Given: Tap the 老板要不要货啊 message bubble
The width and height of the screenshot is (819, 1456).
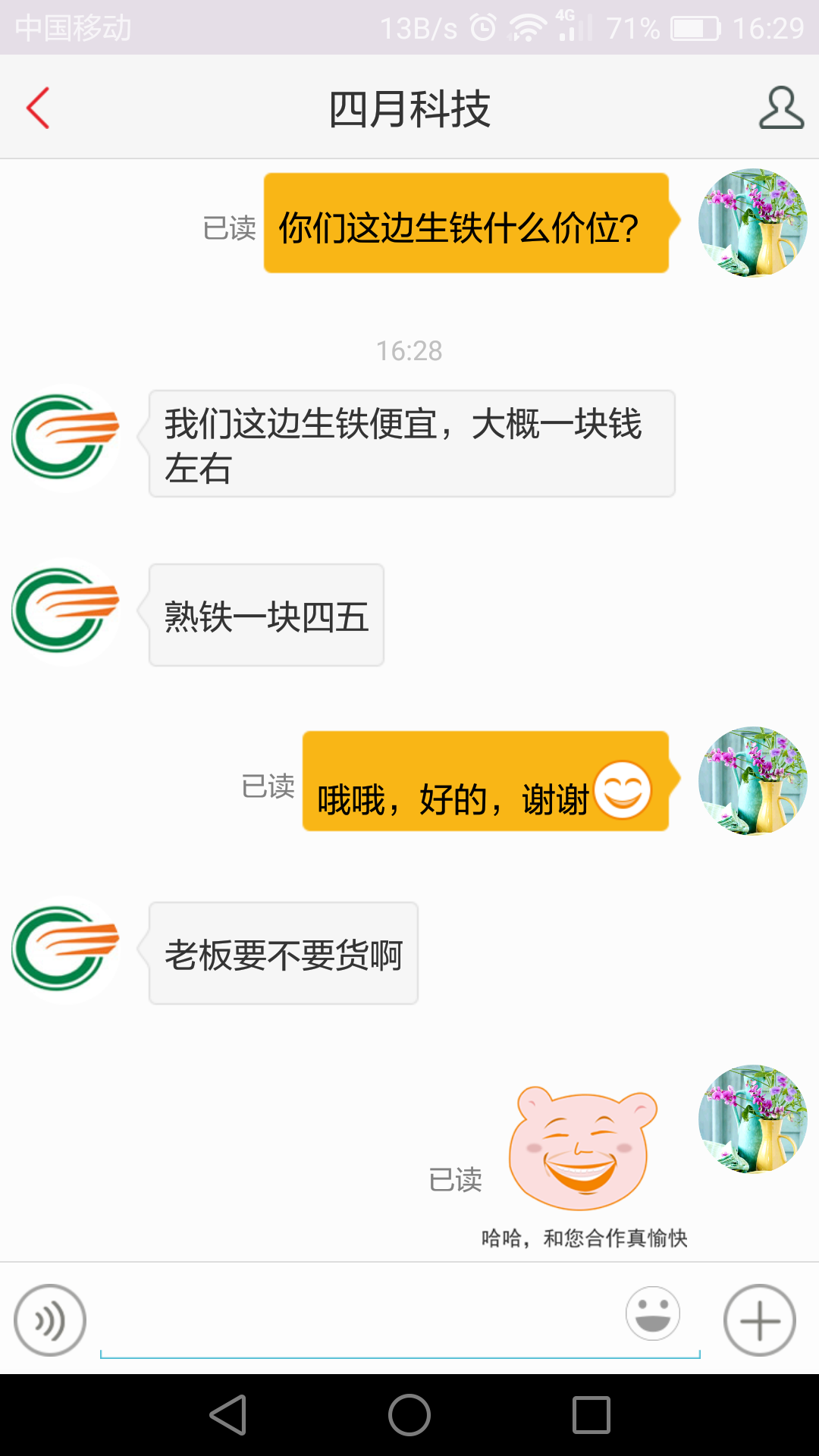Looking at the screenshot, I should point(284,952).
